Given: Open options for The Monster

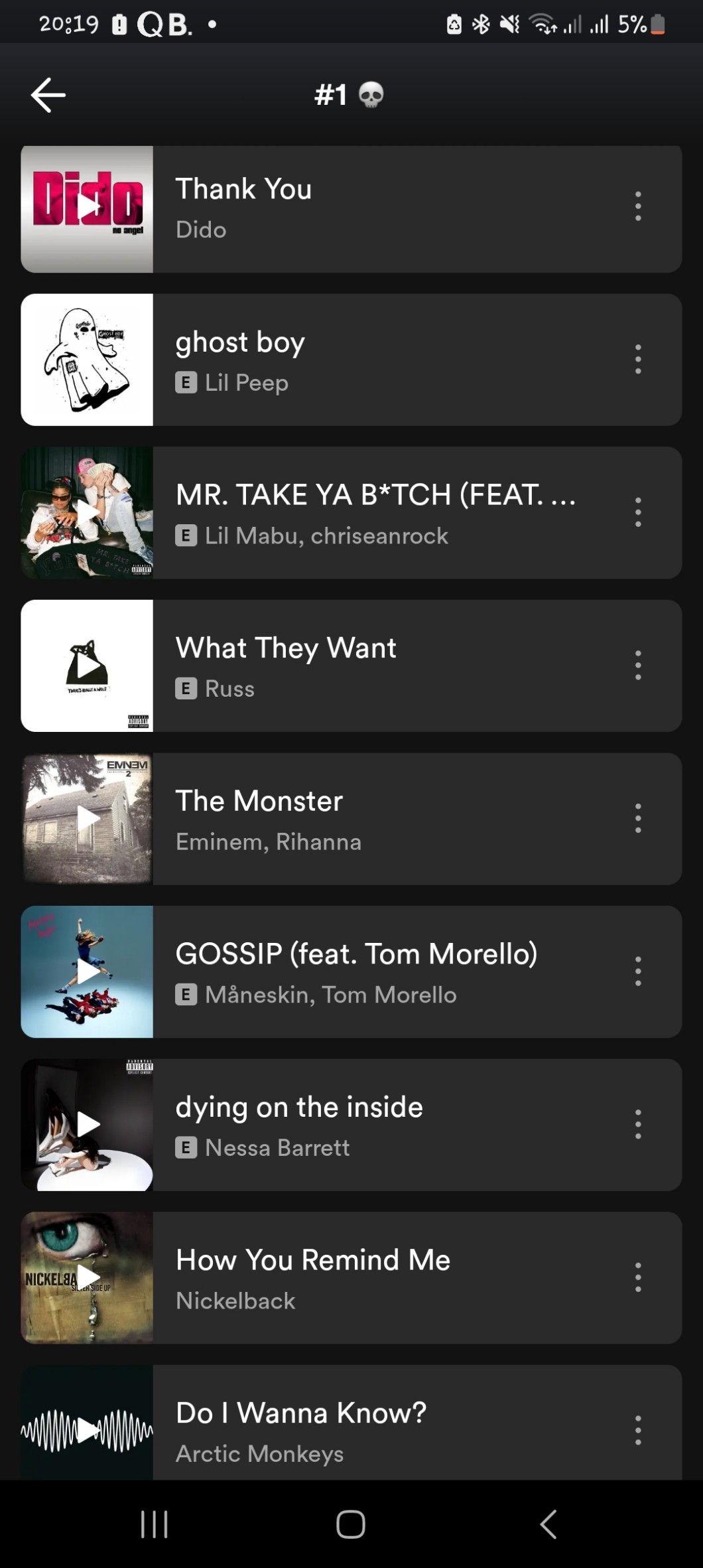Looking at the screenshot, I should tap(638, 818).
